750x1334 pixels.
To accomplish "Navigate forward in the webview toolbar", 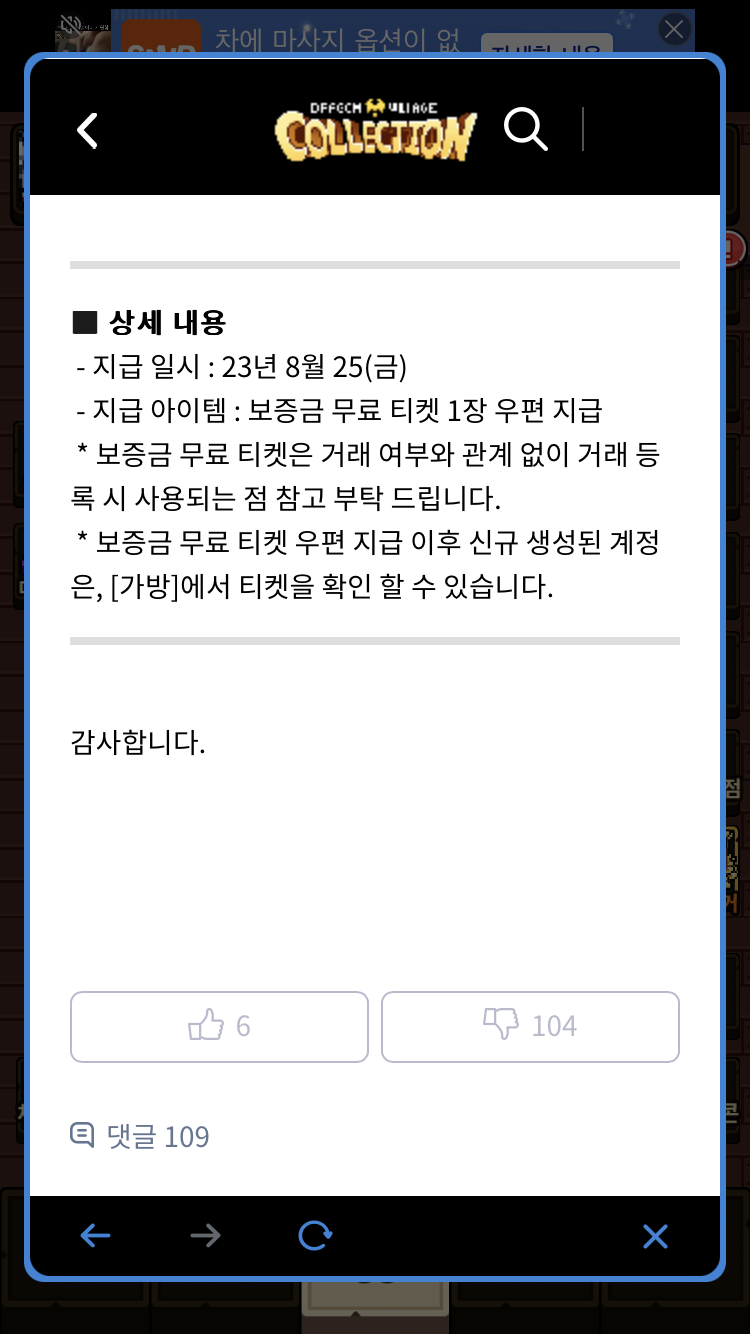I will click(205, 1237).
